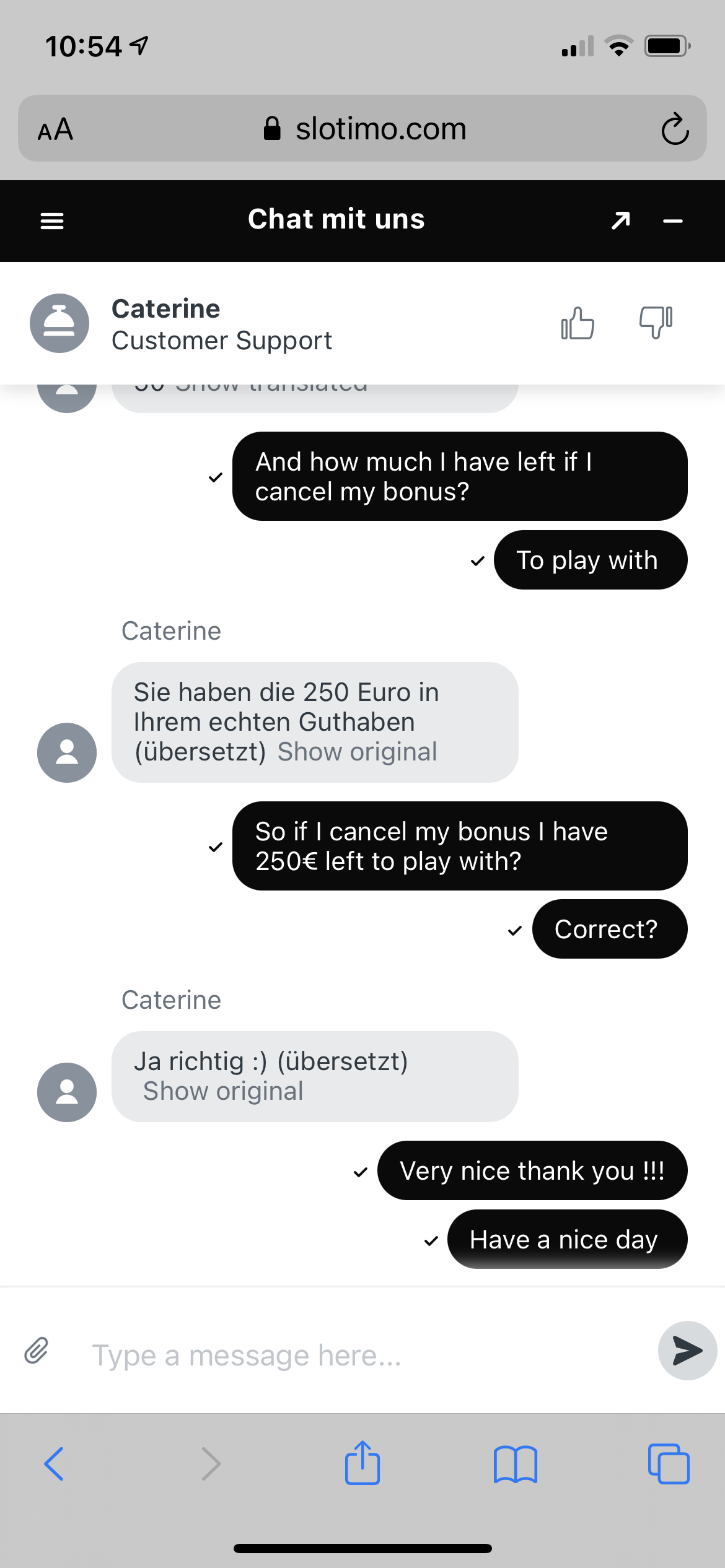Open the AA reader options
Image resolution: width=725 pixels, height=1568 pixels.
(55, 129)
